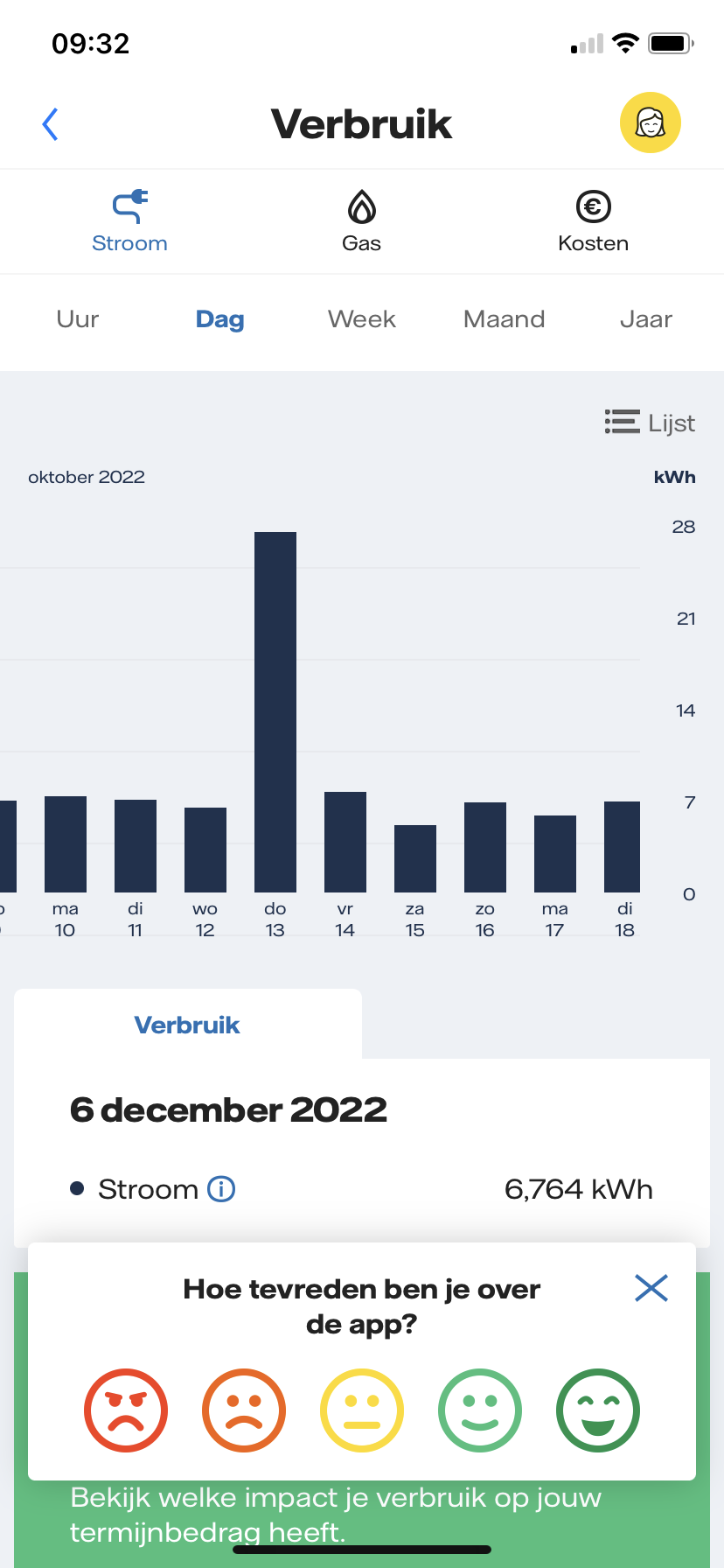Image resolution: width=724 pixels, height=1568 pixels.
Task: Select the Verbruik details tab
Action: point(187,1025)
